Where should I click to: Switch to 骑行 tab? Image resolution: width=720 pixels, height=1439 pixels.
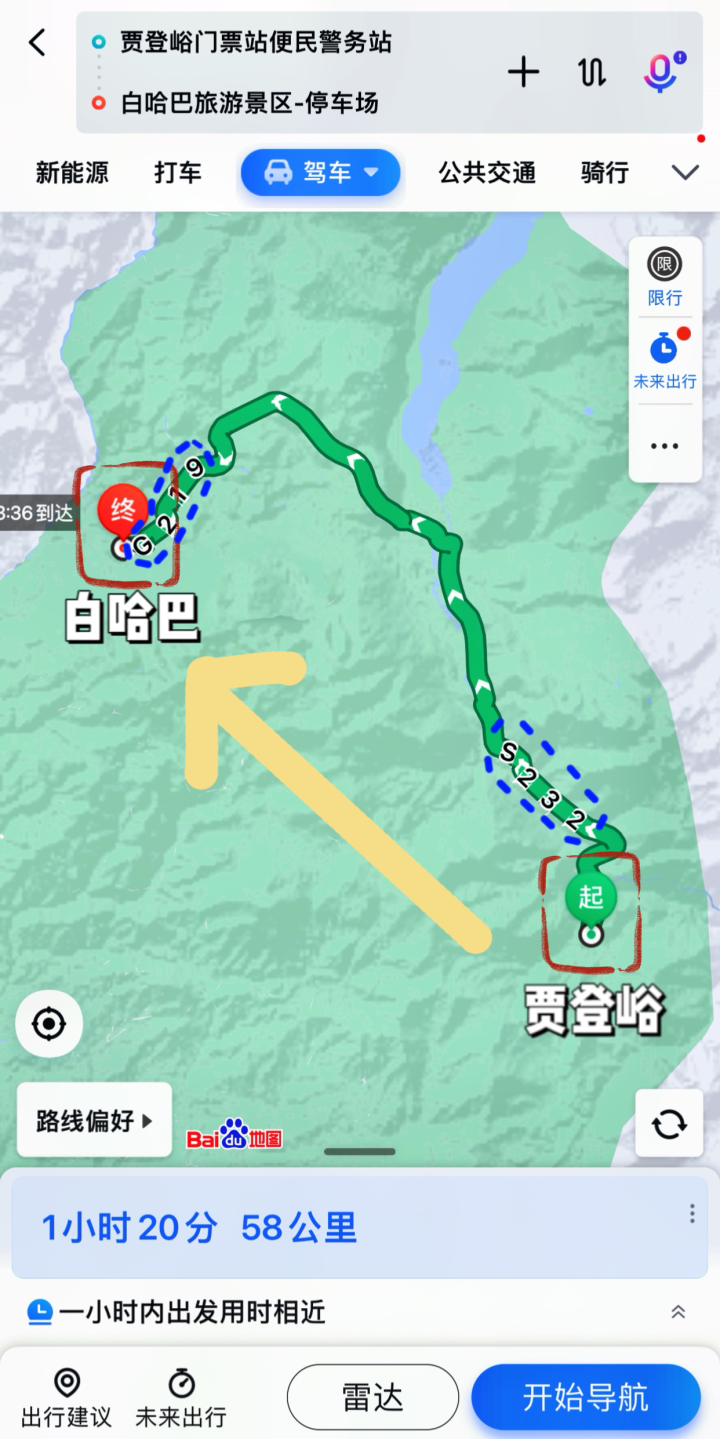point(604,172)
